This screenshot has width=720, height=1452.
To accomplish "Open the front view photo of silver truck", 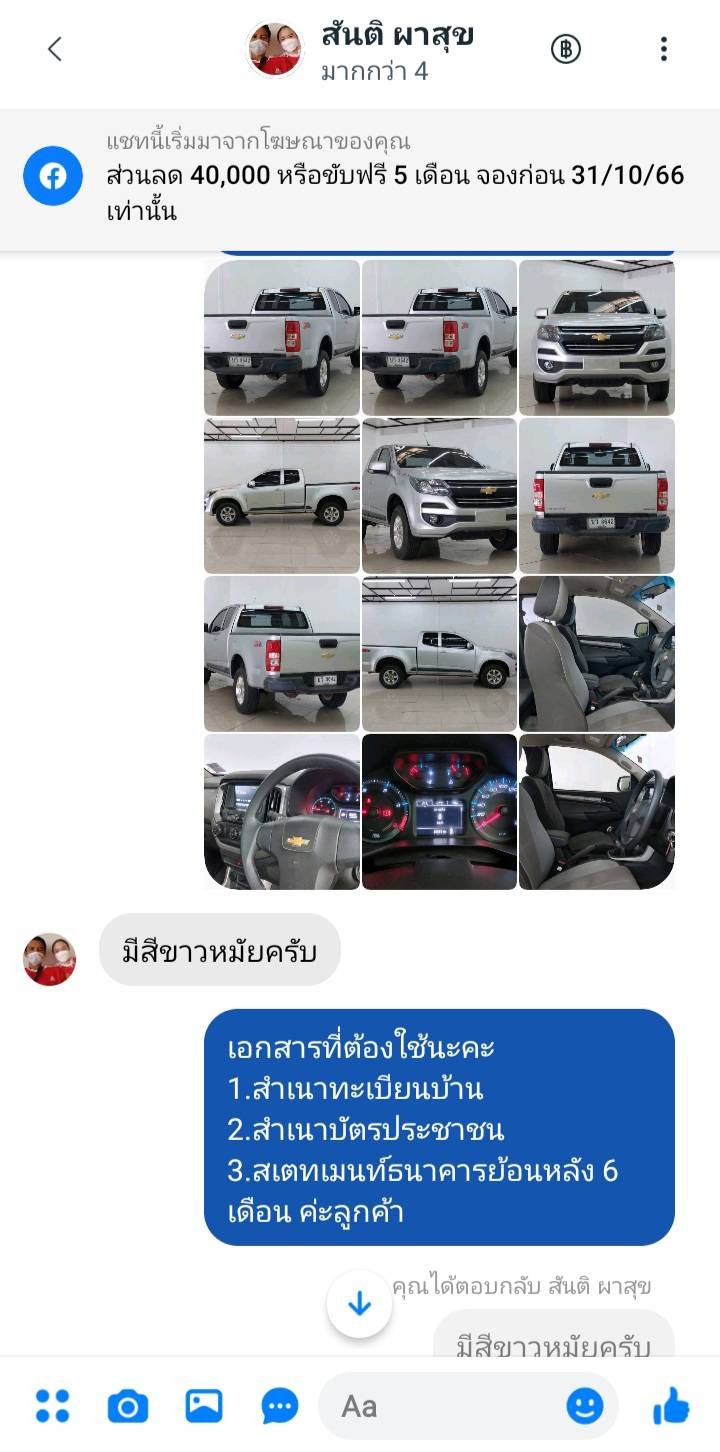I will pyautogui.click(x=597, y=338).
